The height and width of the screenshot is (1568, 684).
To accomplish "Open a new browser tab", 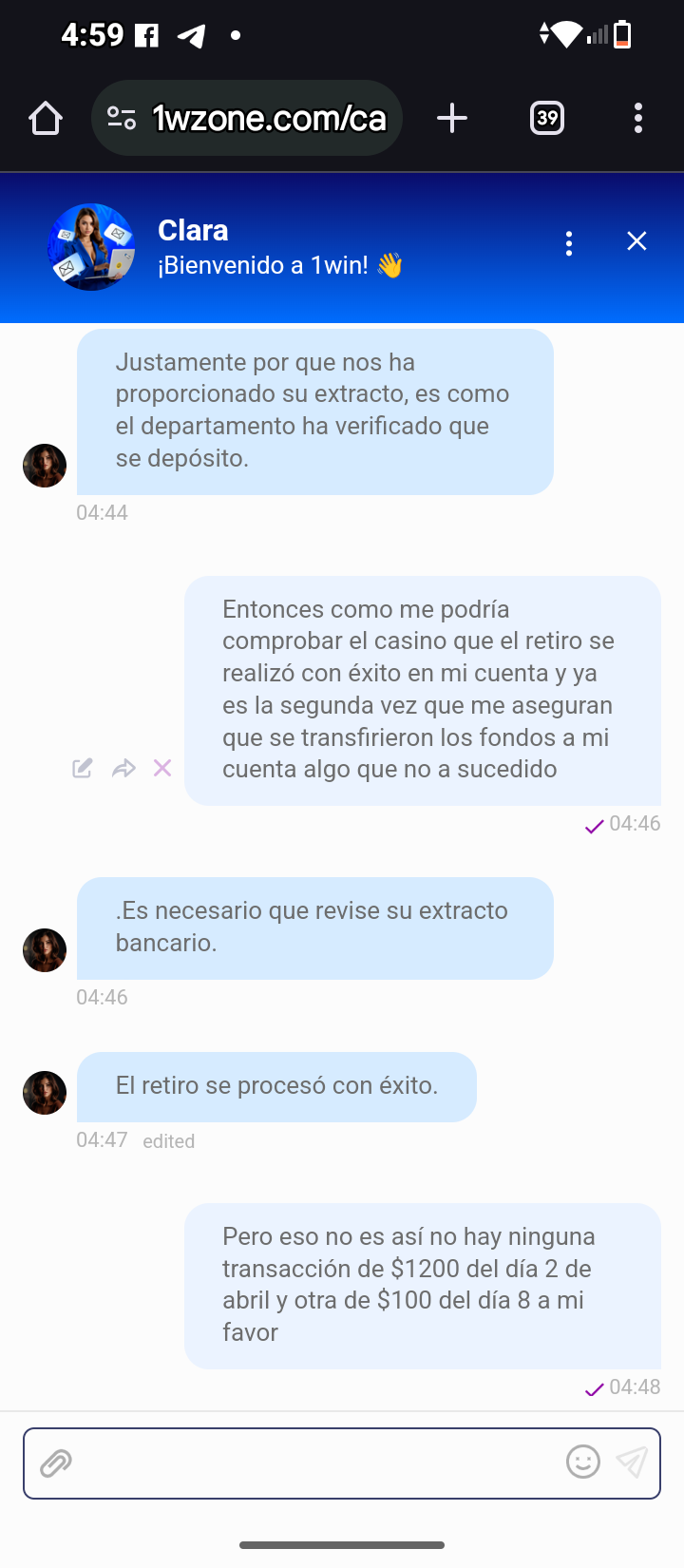I will pyautogui.click(x=452, y=119).
